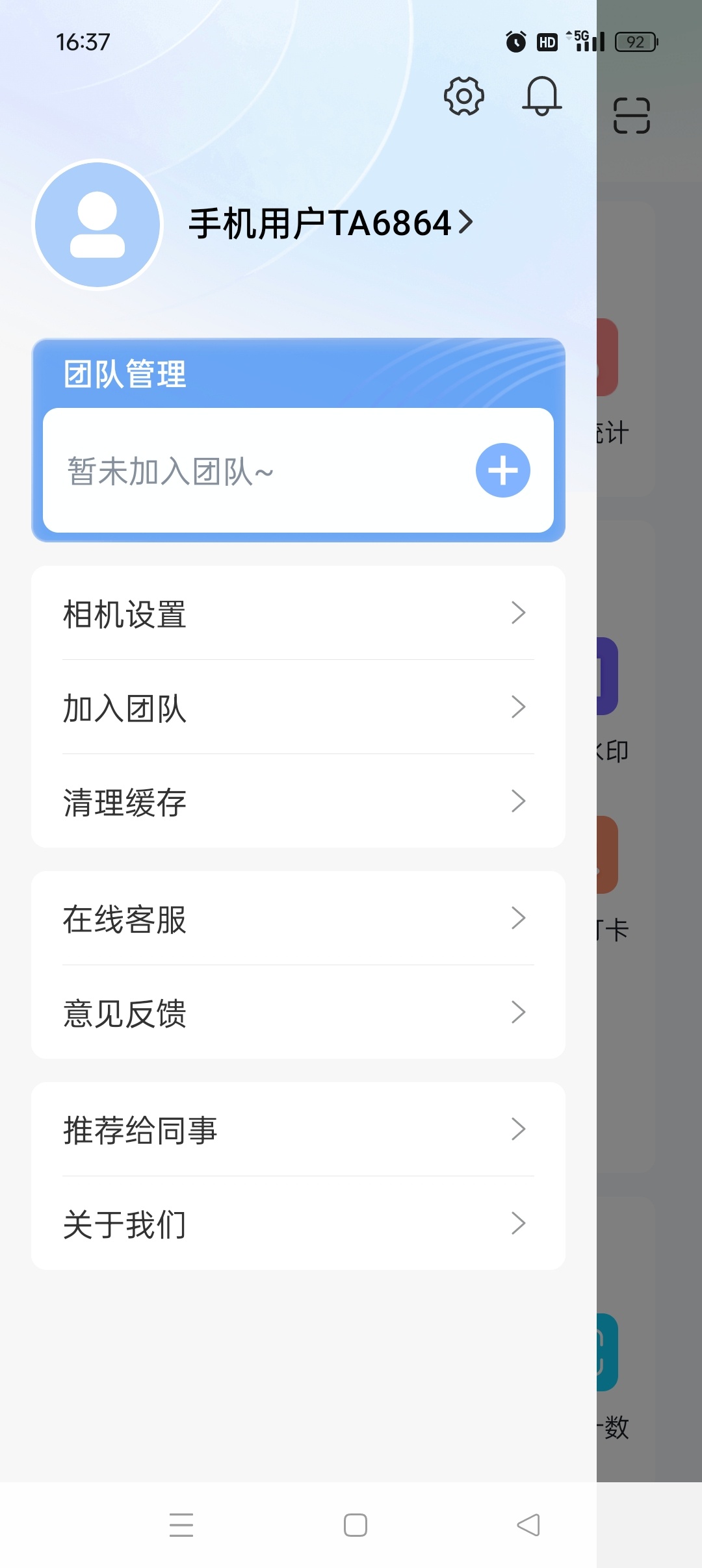Open profile 手机用户TA6864

(x=330, y=223)
